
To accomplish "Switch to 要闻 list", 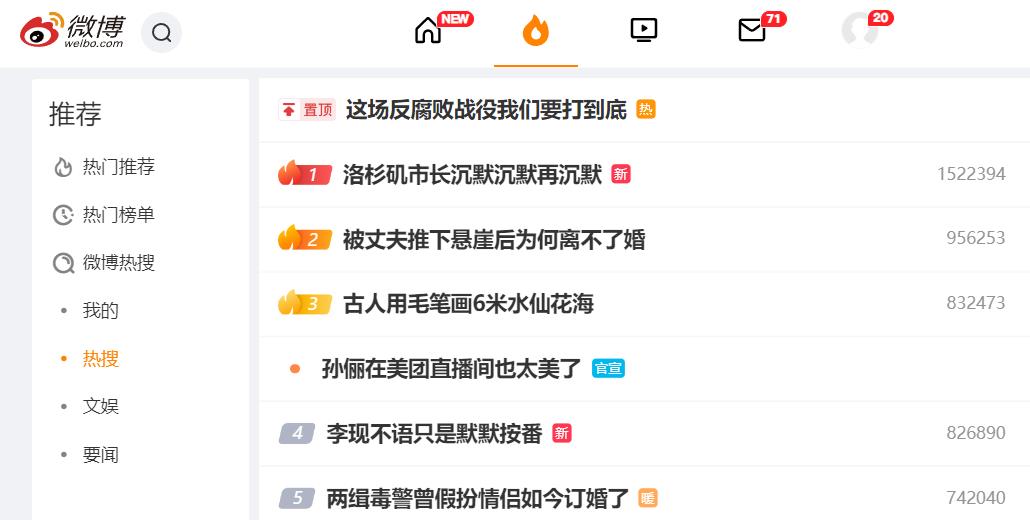I will point(101,454).
